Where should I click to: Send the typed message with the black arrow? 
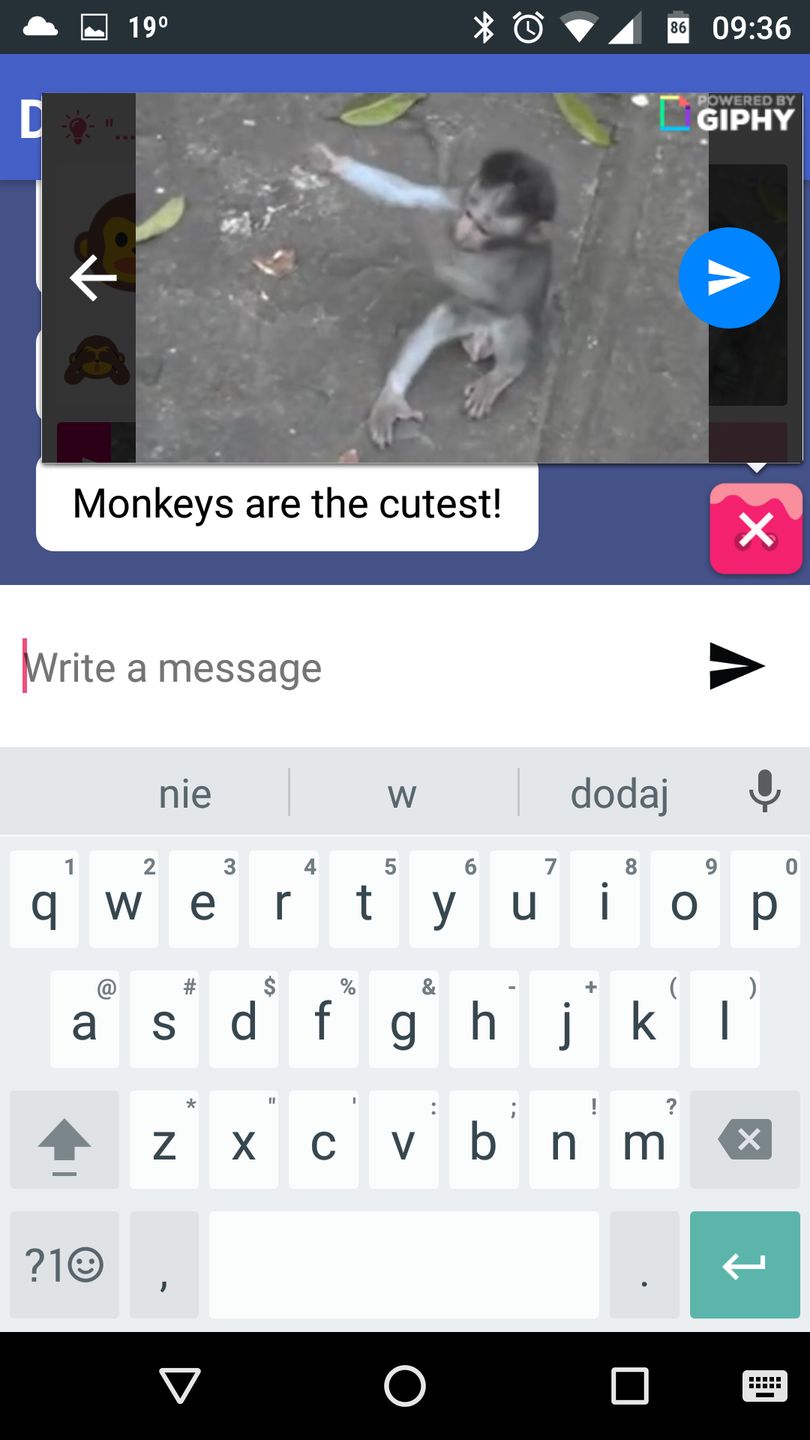(737, 666)
